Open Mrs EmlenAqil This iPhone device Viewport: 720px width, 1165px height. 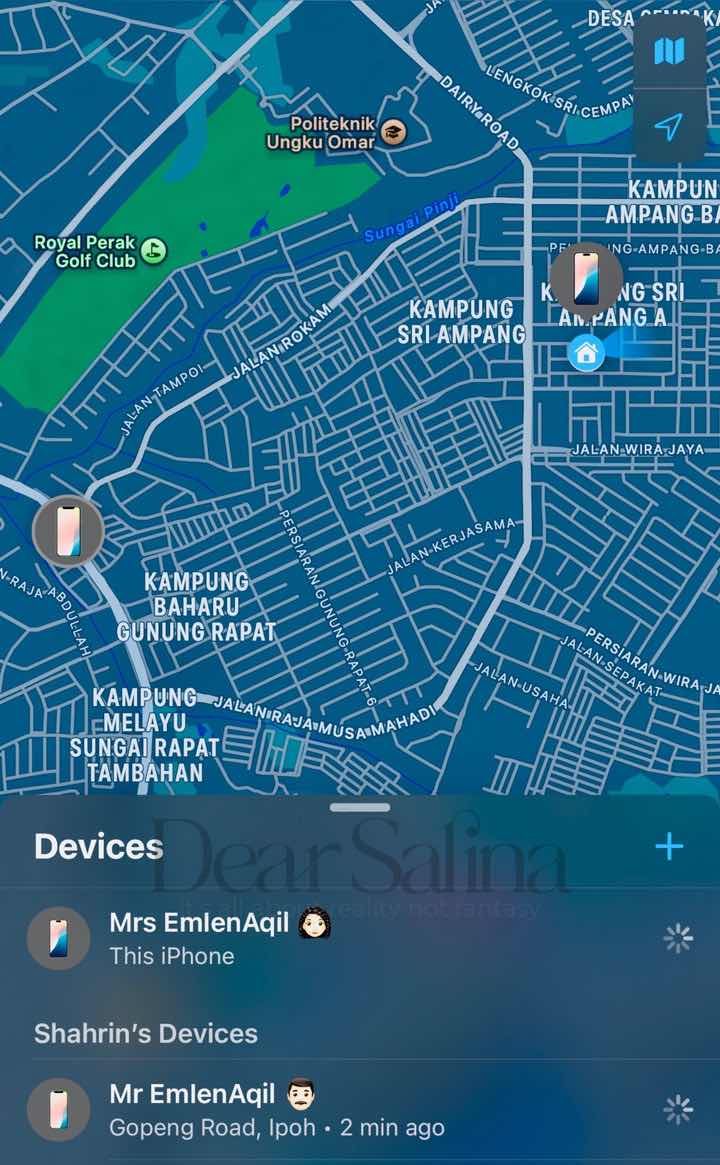(220, 938)
